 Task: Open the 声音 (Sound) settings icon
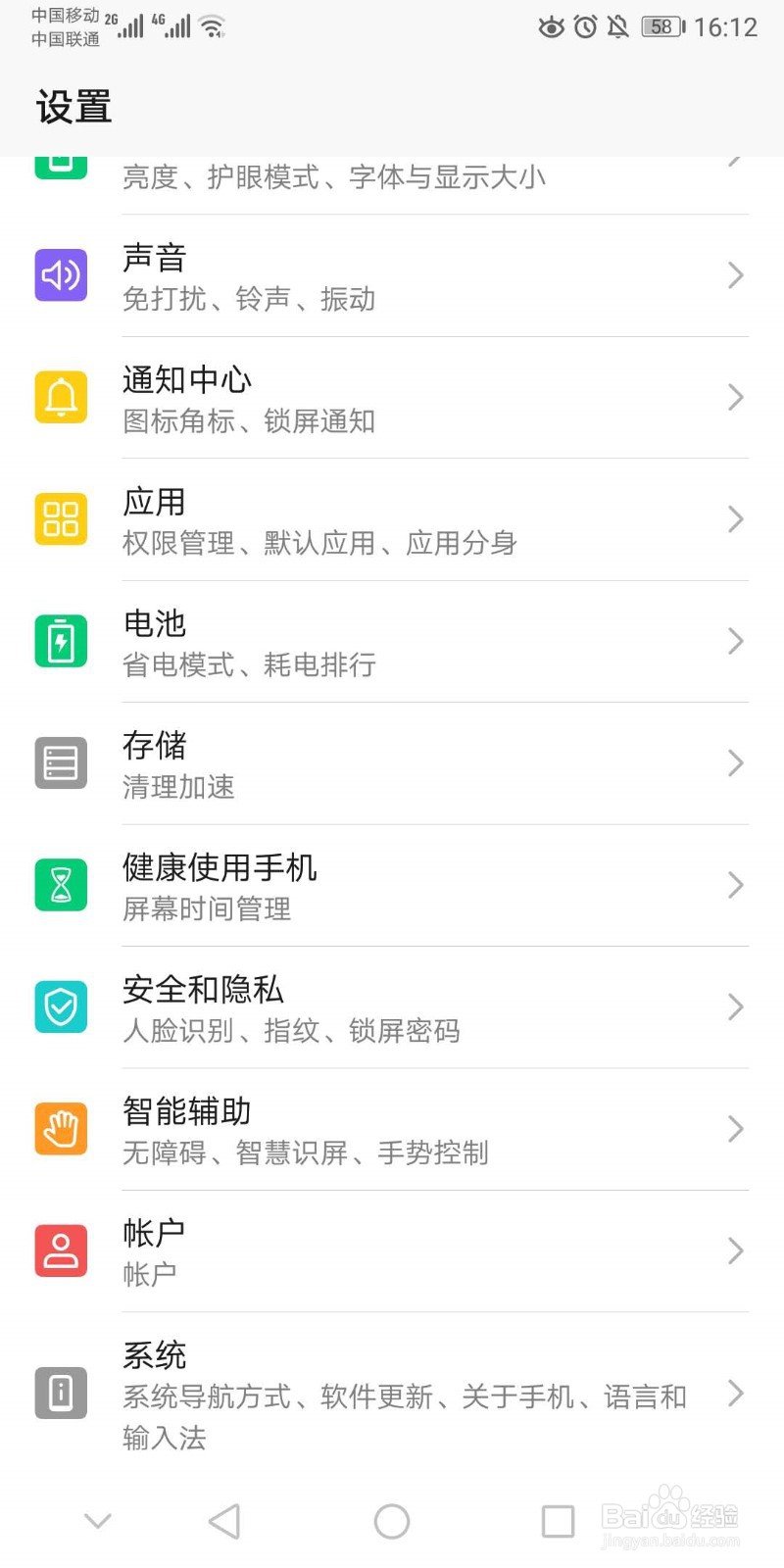coord(61,275)
